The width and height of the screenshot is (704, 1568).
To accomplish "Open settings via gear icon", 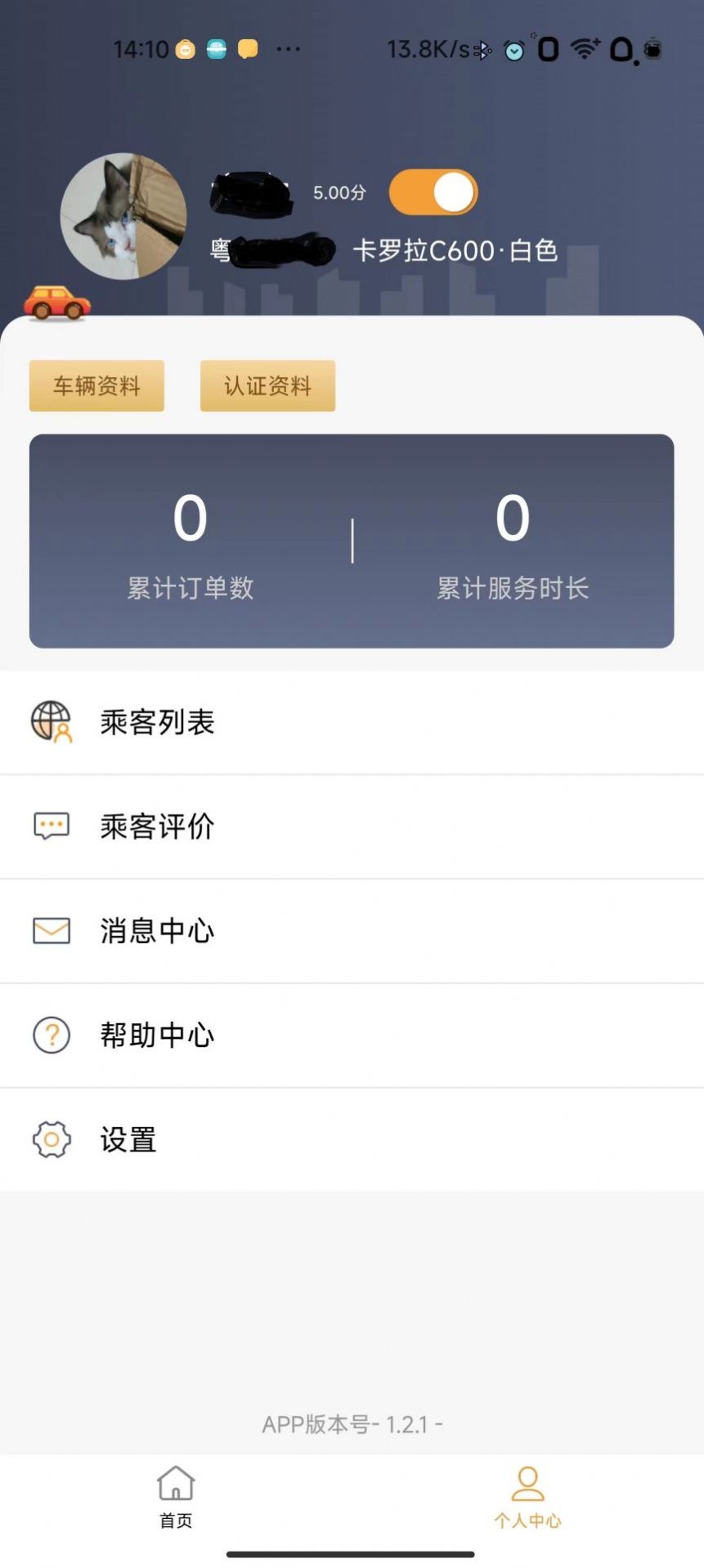I will pyautogui.click(x=51, y=1139).
